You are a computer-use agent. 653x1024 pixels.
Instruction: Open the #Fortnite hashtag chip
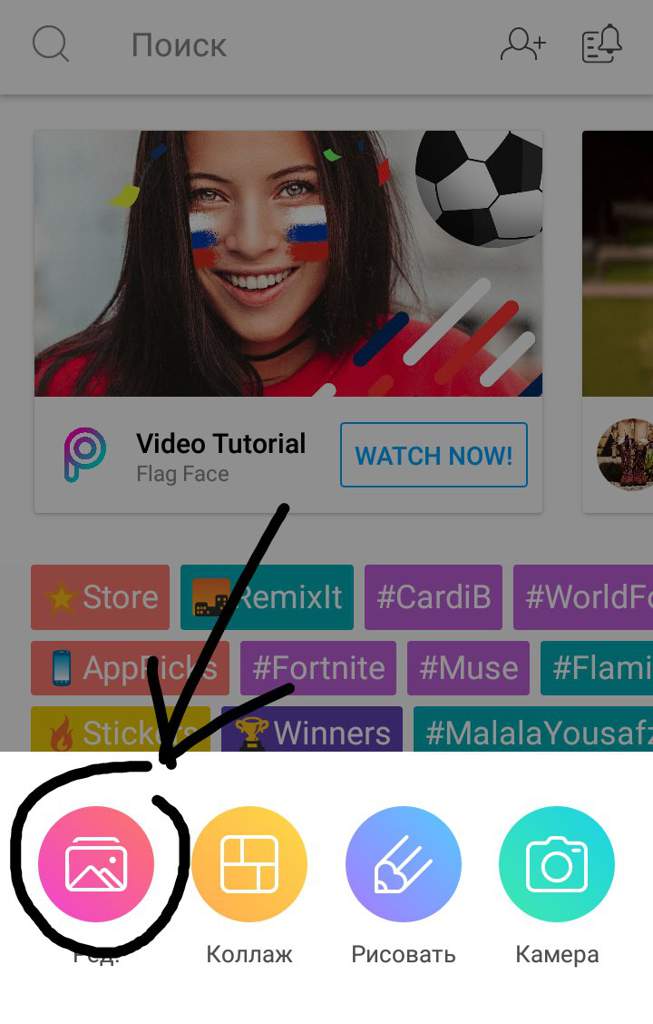(x=317, y=668)
